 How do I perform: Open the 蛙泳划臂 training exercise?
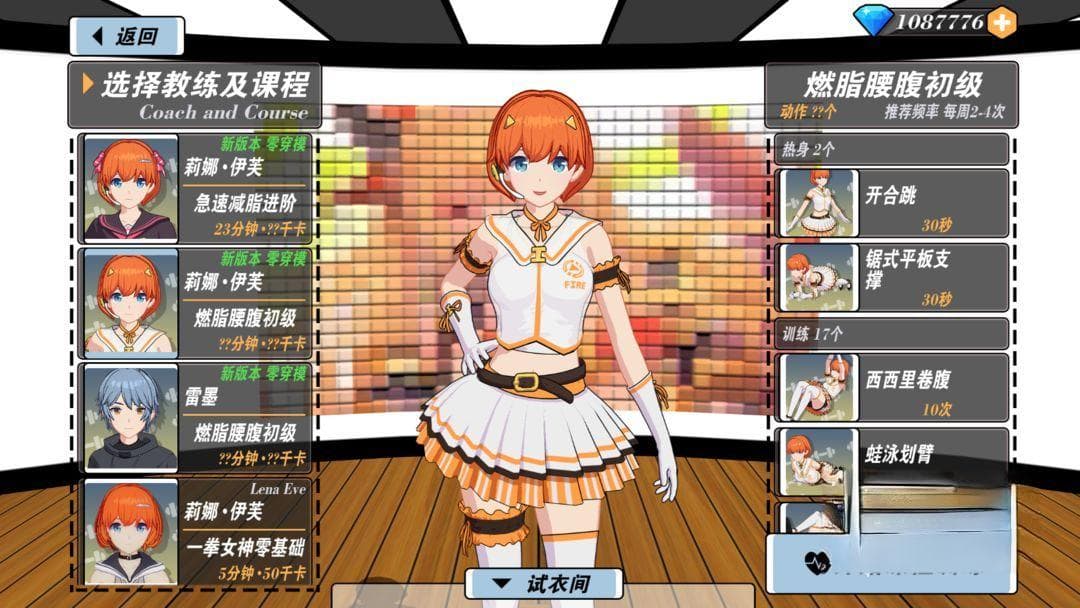click(892, 462)
